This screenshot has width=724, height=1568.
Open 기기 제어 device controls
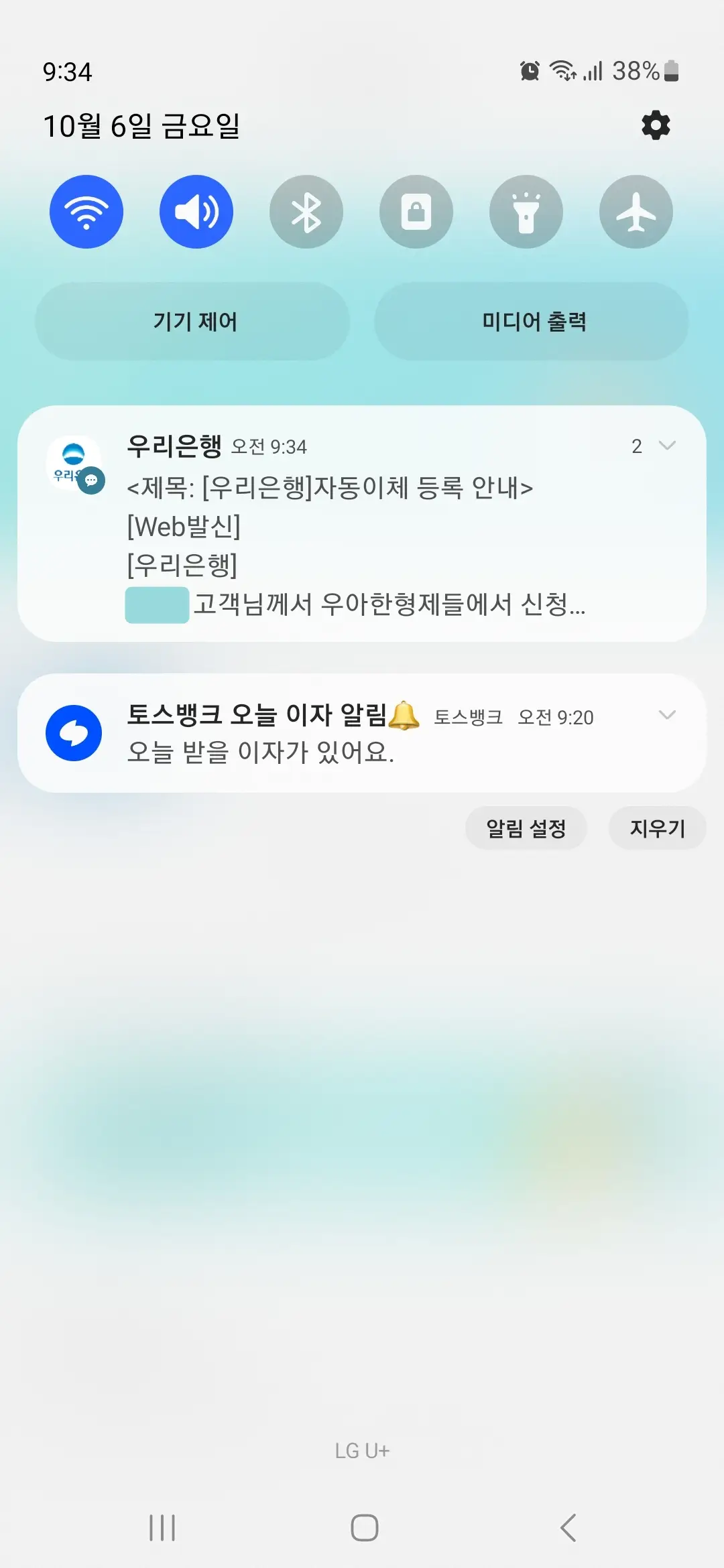192,321
